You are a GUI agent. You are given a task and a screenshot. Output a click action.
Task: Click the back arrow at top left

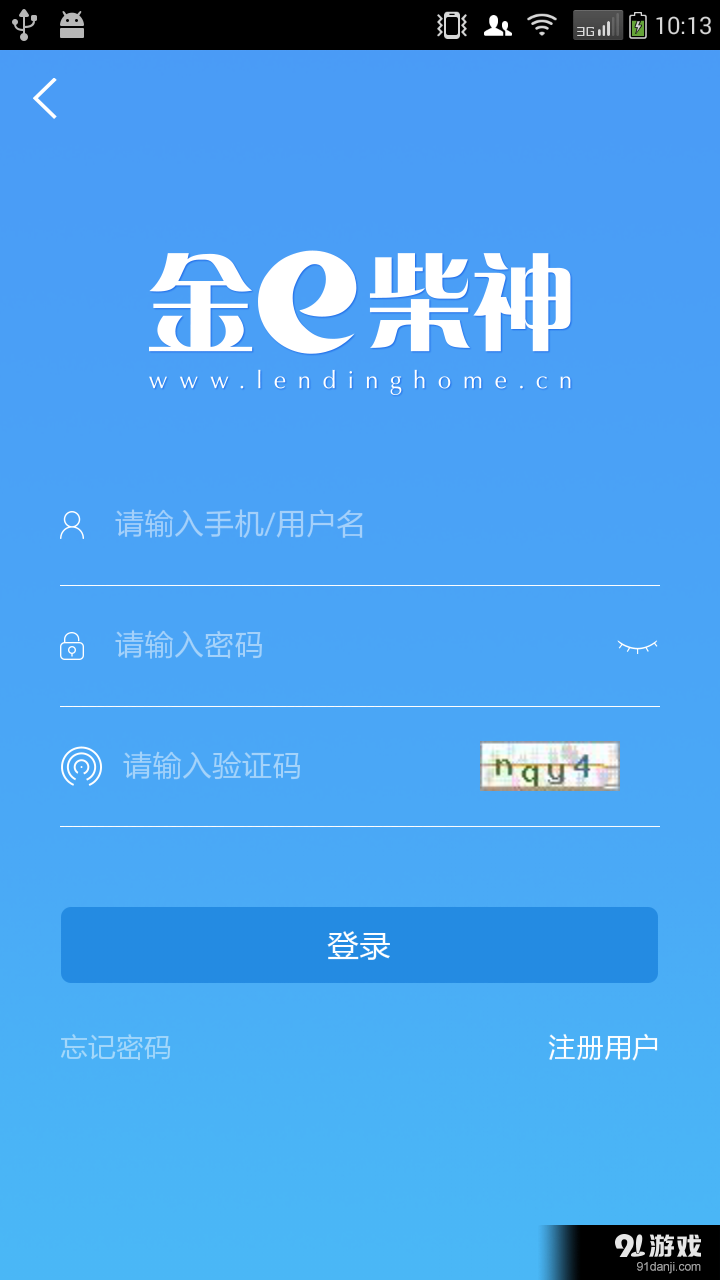44,99
